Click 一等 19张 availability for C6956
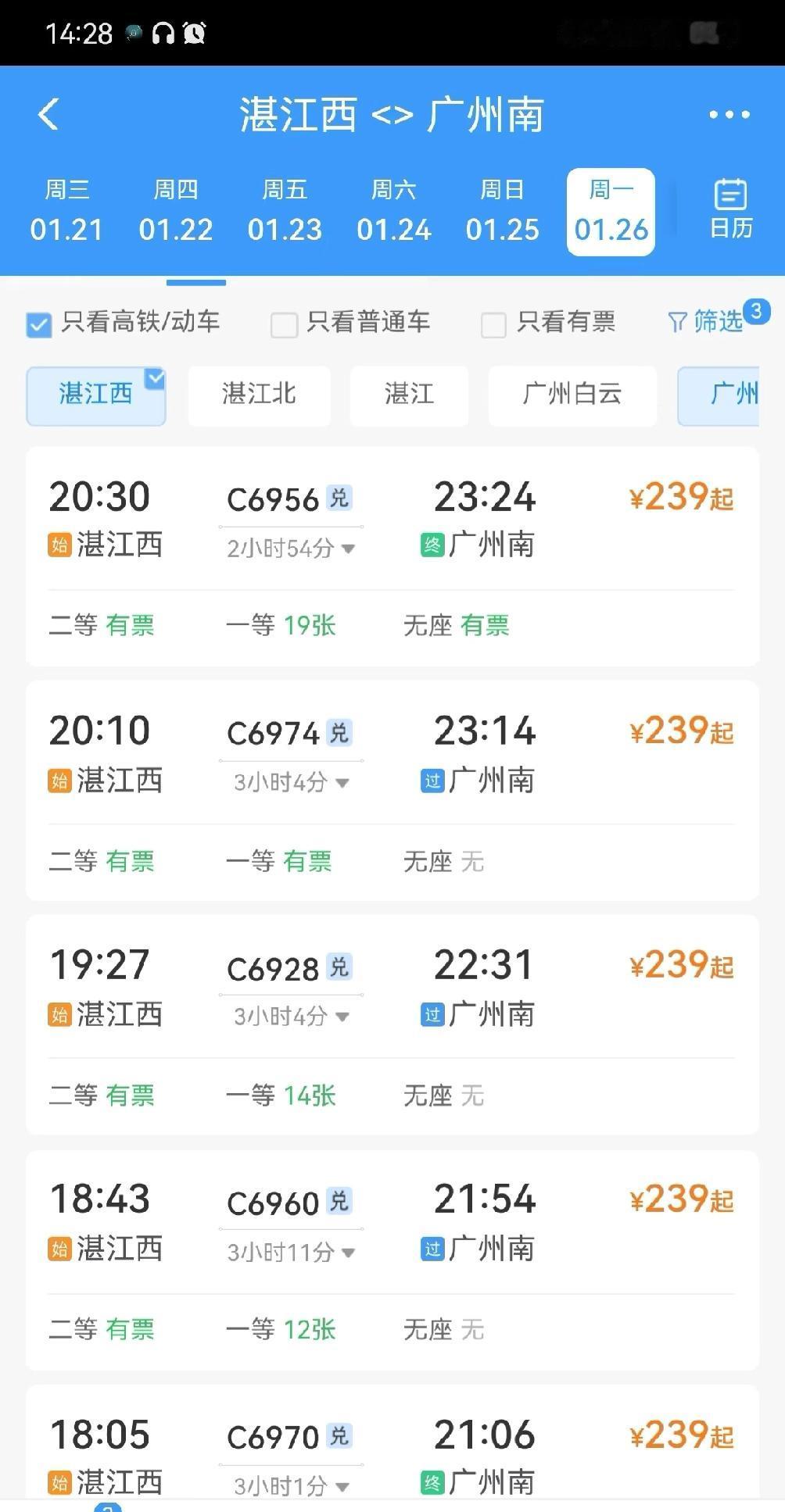Screen dimensions: 785x1512 pos(281,625)
